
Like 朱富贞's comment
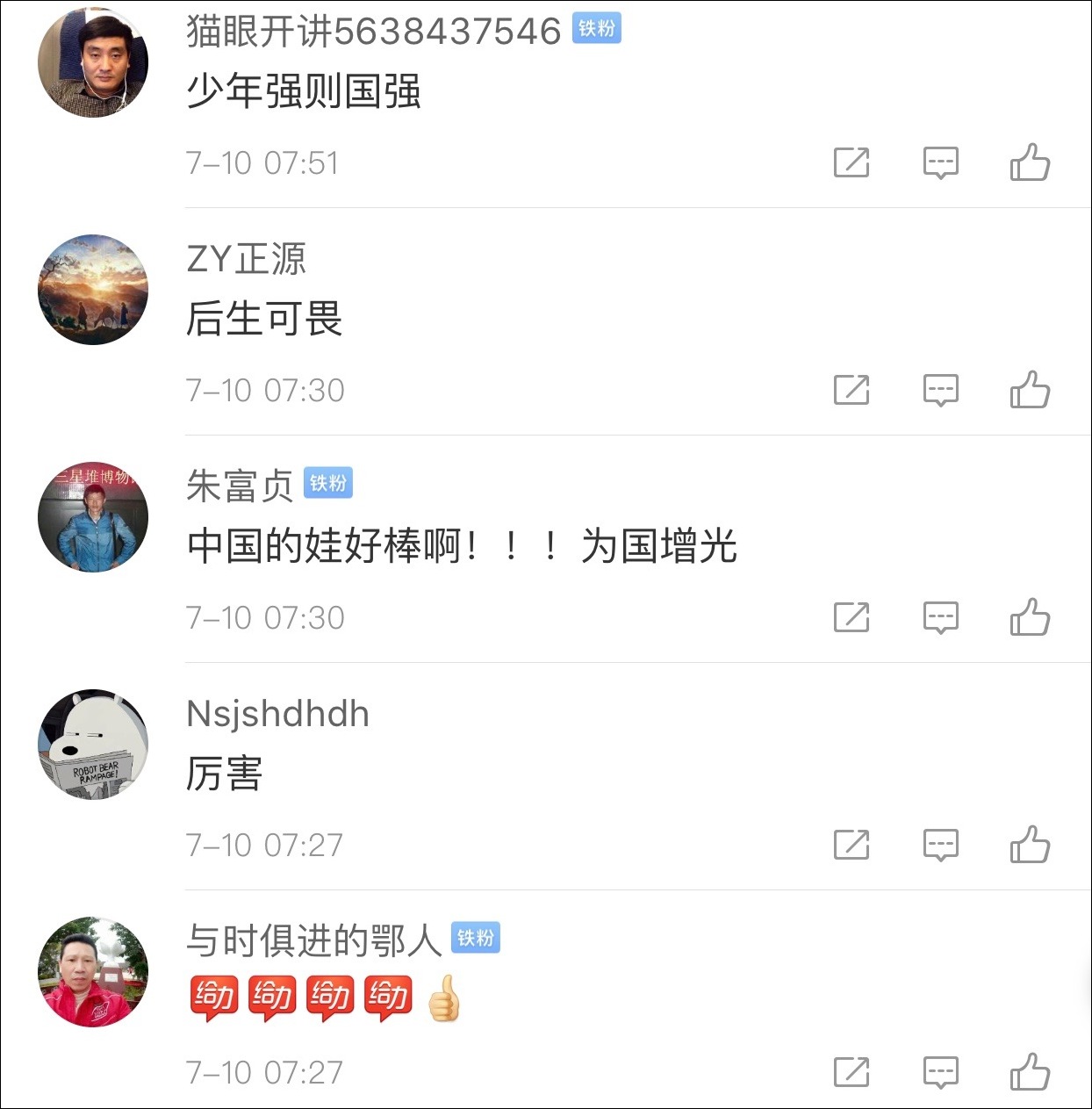1030,617
